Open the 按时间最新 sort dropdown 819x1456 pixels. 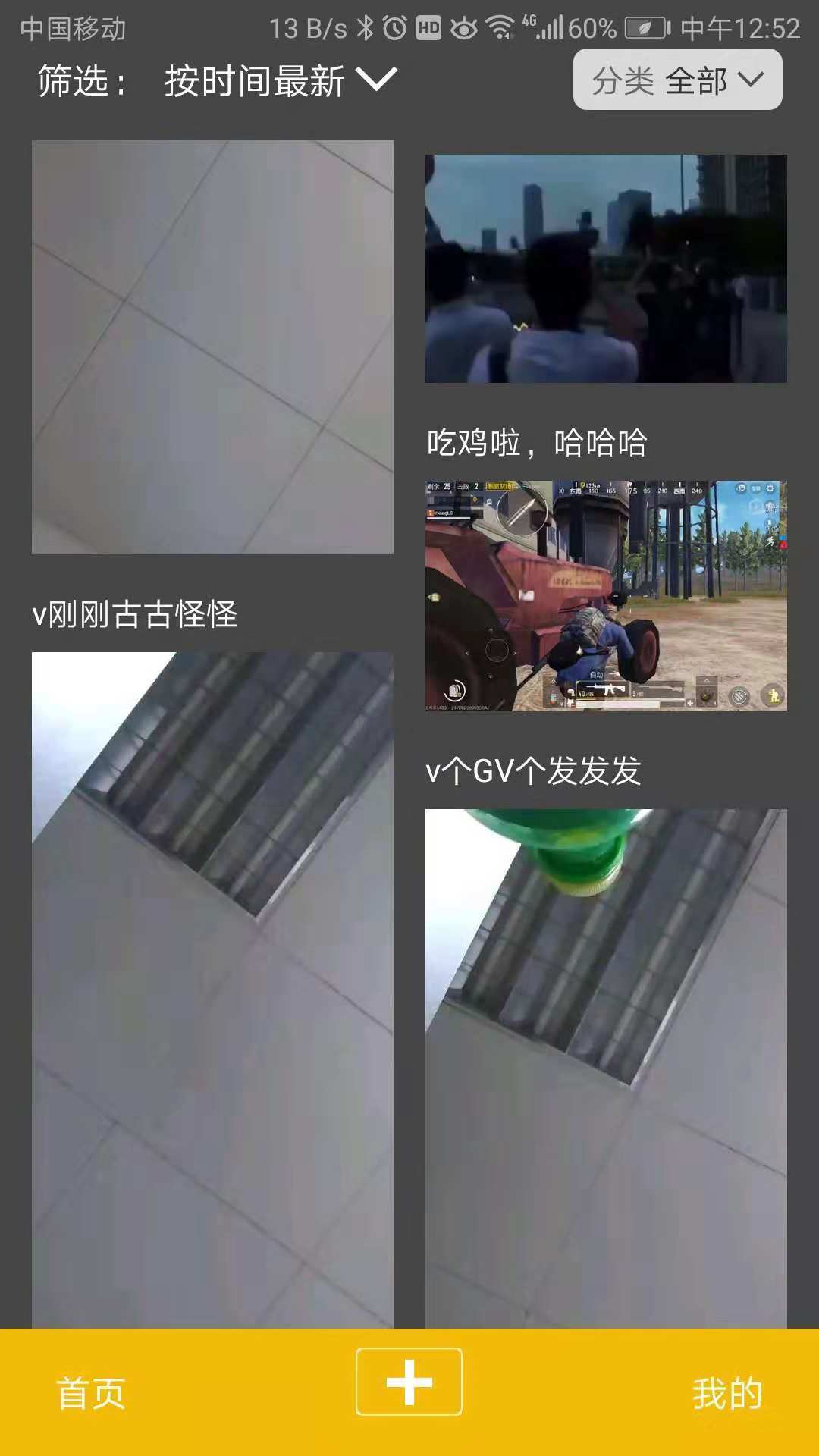[x=280, y=80]
